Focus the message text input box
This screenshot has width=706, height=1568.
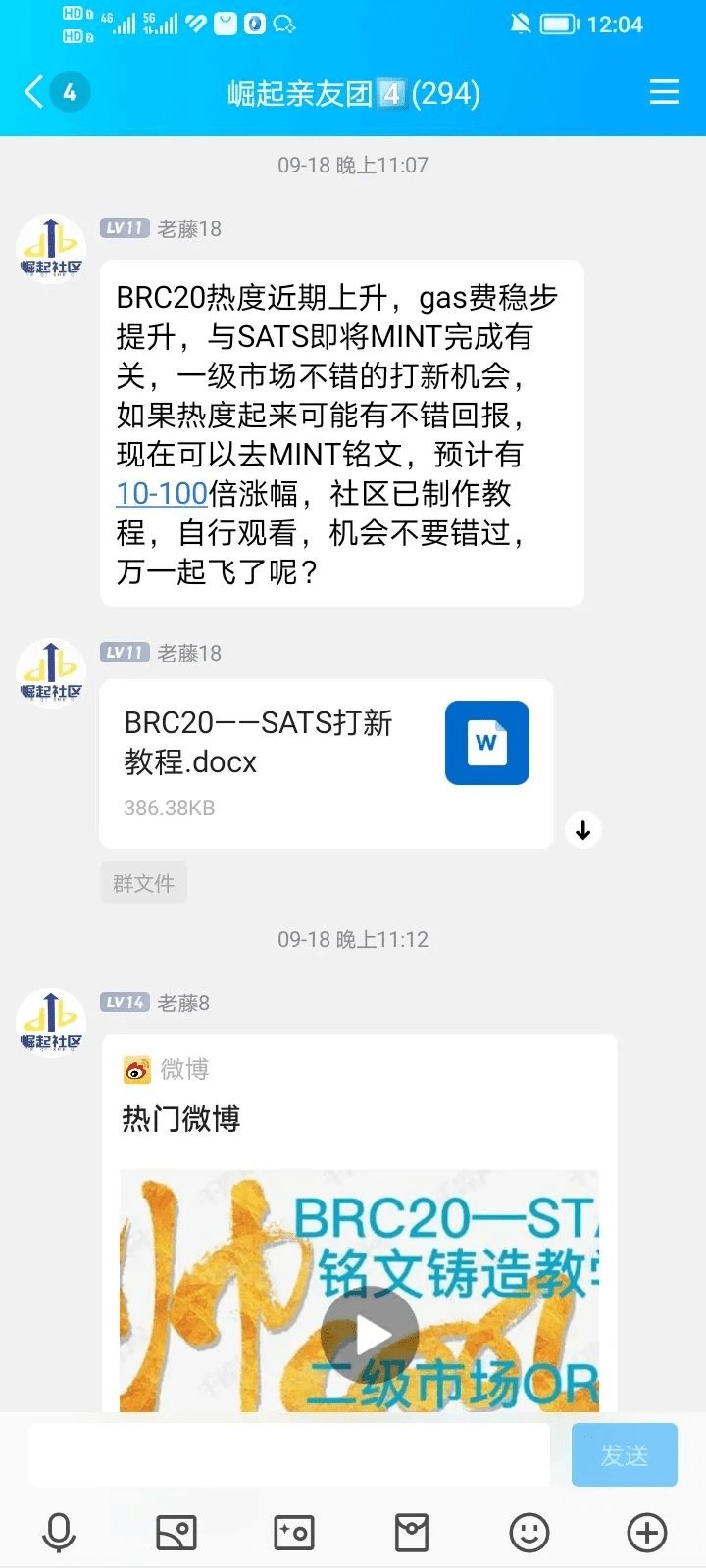pyautogui.click(x=288, y=1454)
